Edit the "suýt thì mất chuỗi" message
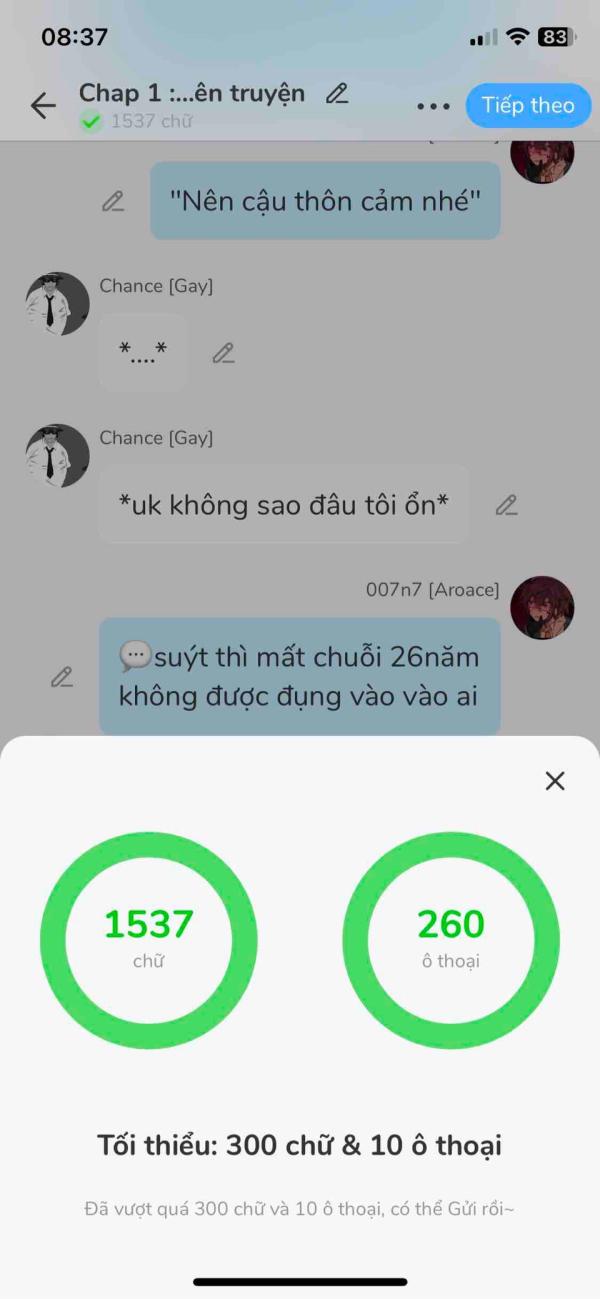This screenshot has width=600, height=1299. click(62, 677)
